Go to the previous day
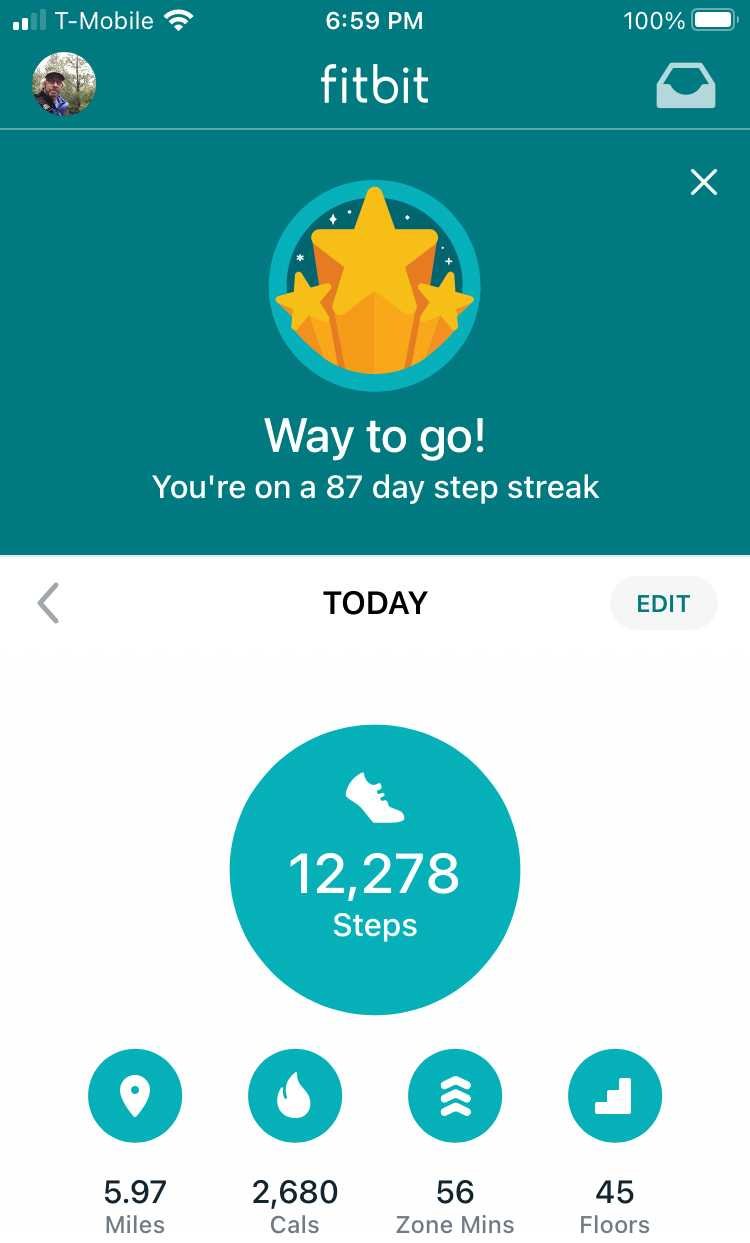 [x=48, y=603]
